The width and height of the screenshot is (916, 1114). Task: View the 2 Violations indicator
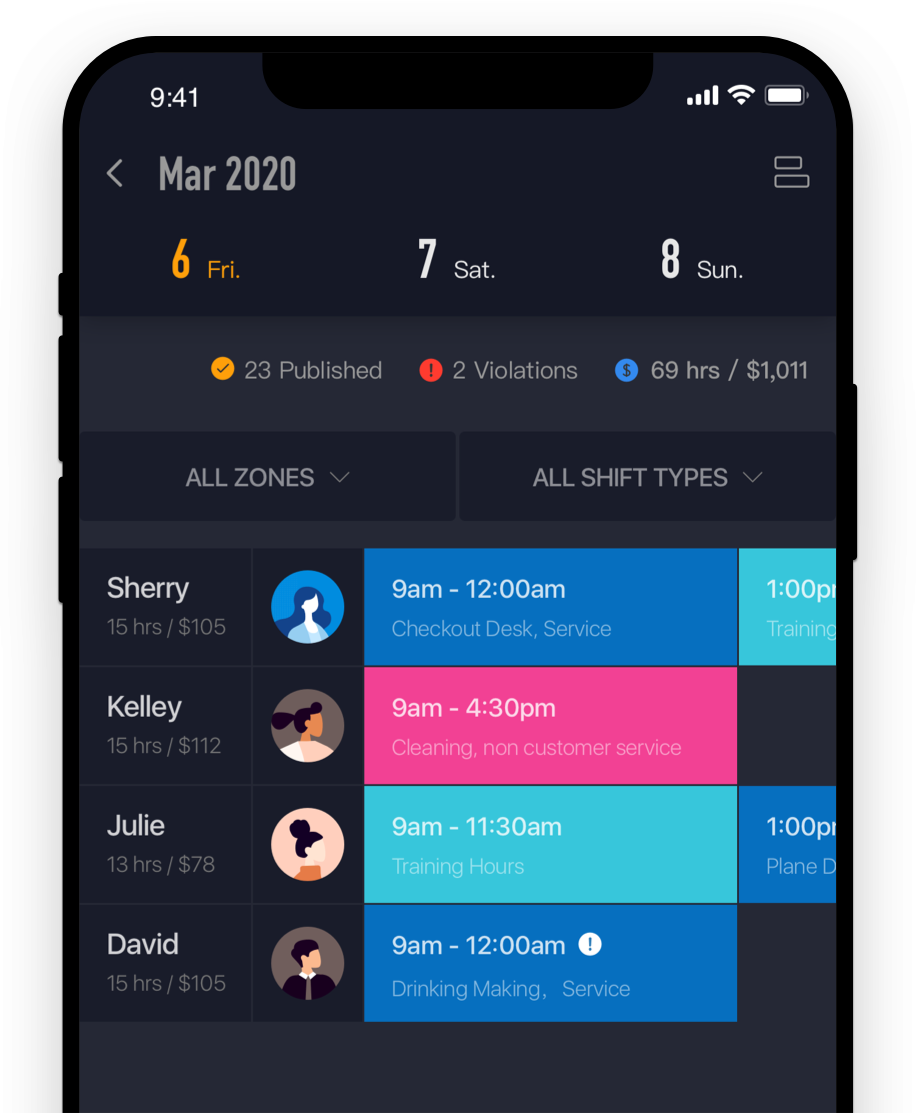point(498,370)
